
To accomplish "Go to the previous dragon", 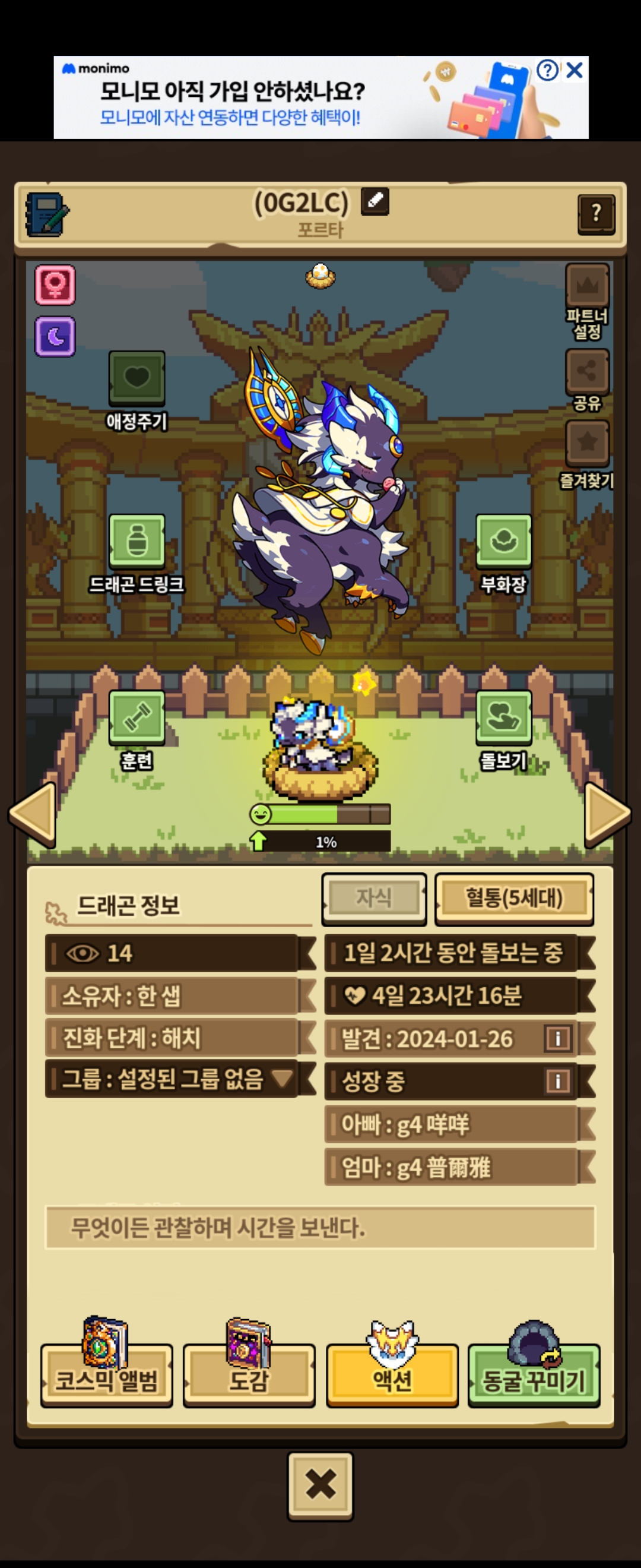I will click(x=33, y=814).
